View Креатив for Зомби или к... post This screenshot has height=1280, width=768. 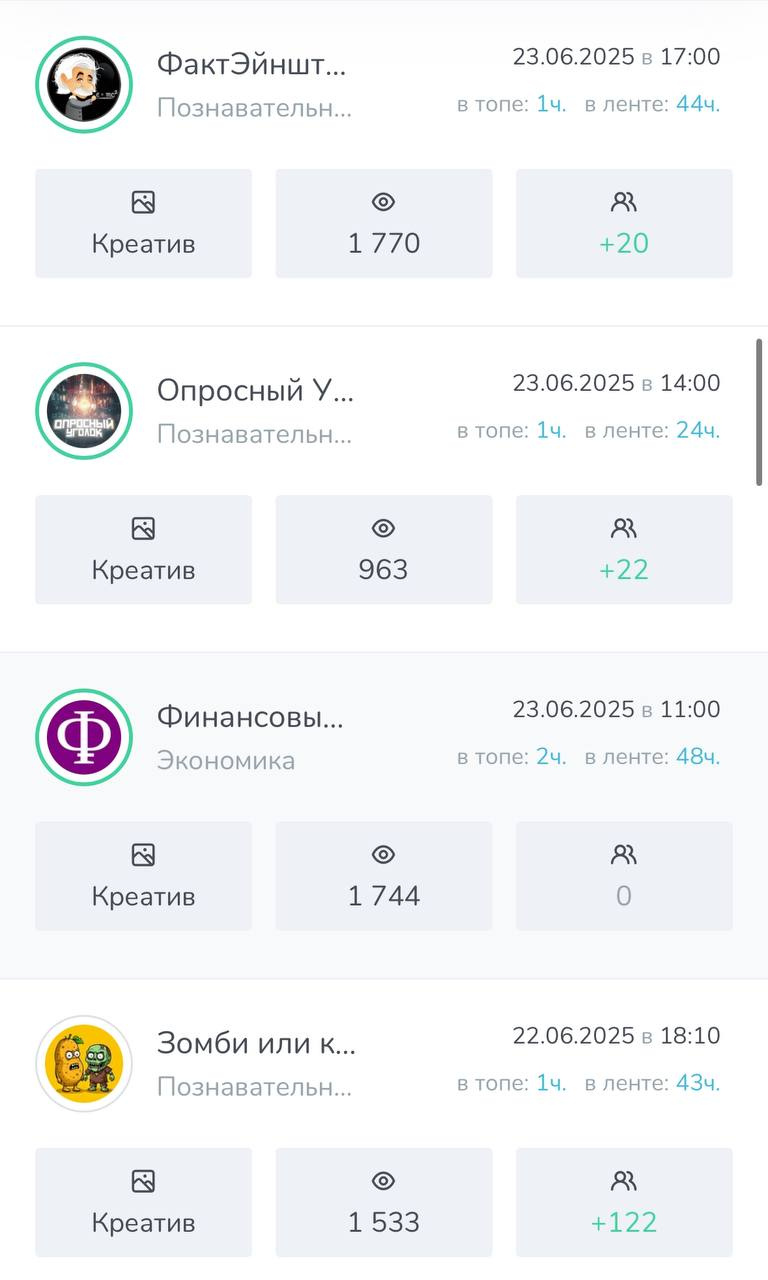pos(143,1202)
